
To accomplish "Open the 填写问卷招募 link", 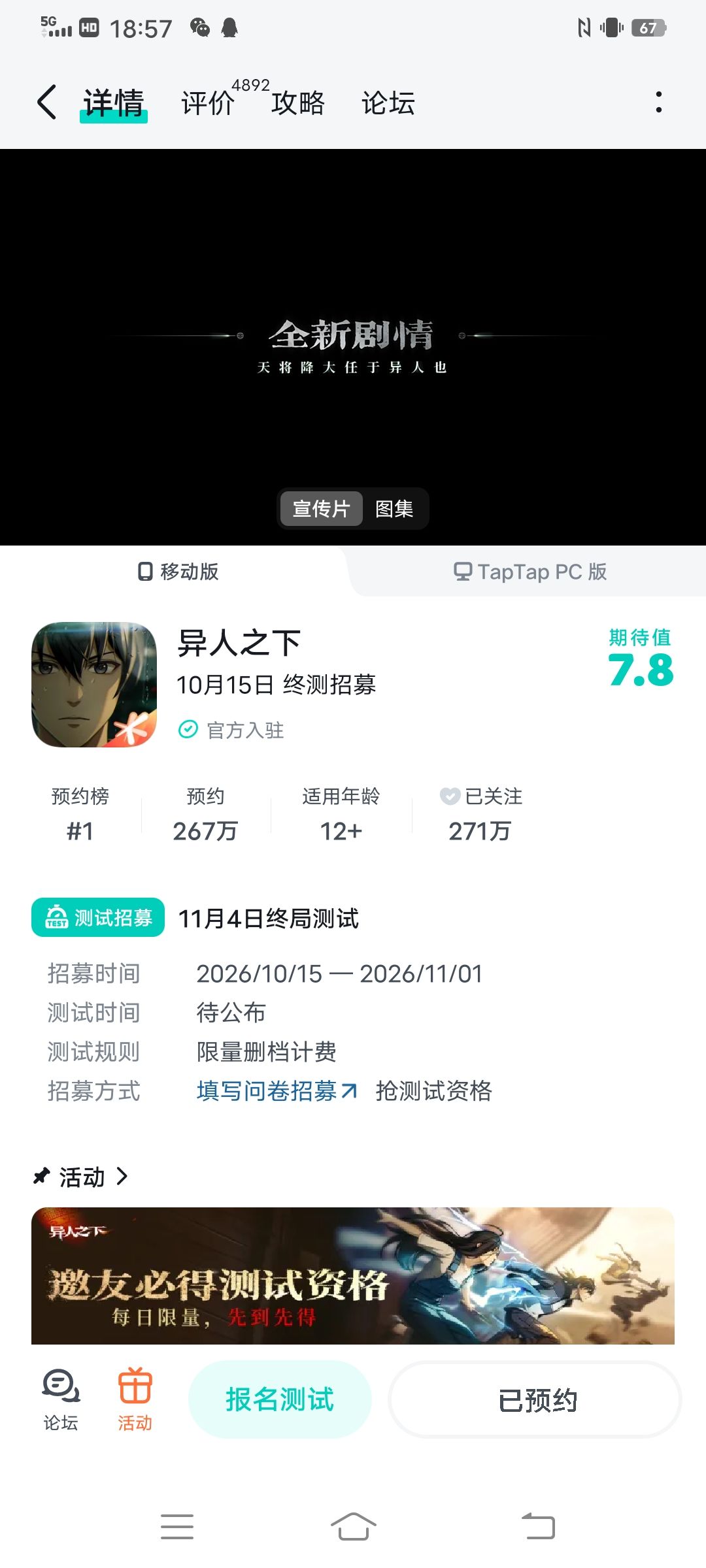I will pyautogui.click(x=277, y=1090).
